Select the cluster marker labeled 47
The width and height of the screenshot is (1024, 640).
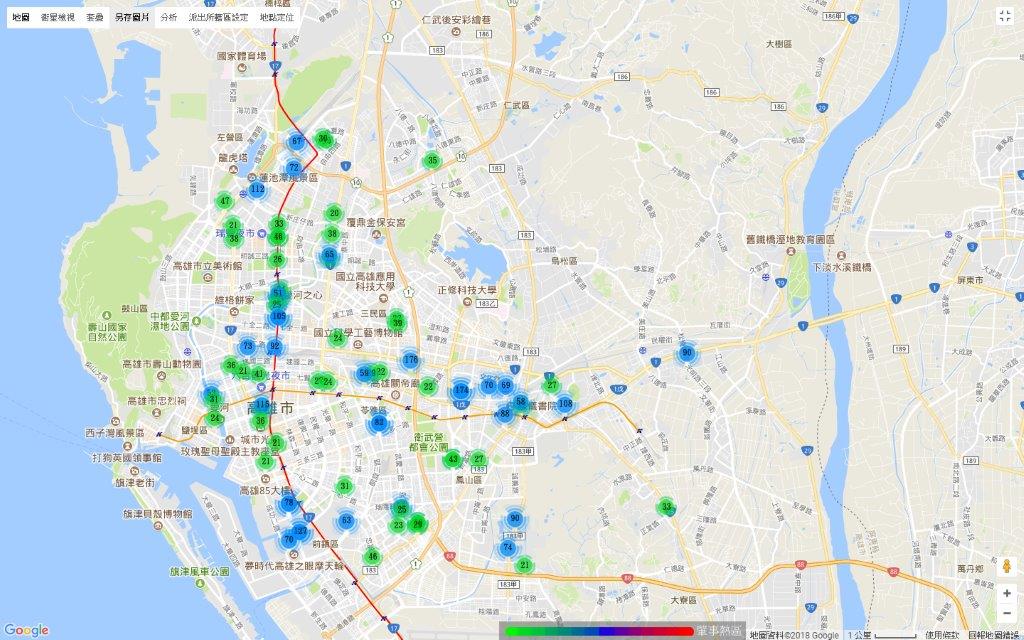(x=225, y=201)
